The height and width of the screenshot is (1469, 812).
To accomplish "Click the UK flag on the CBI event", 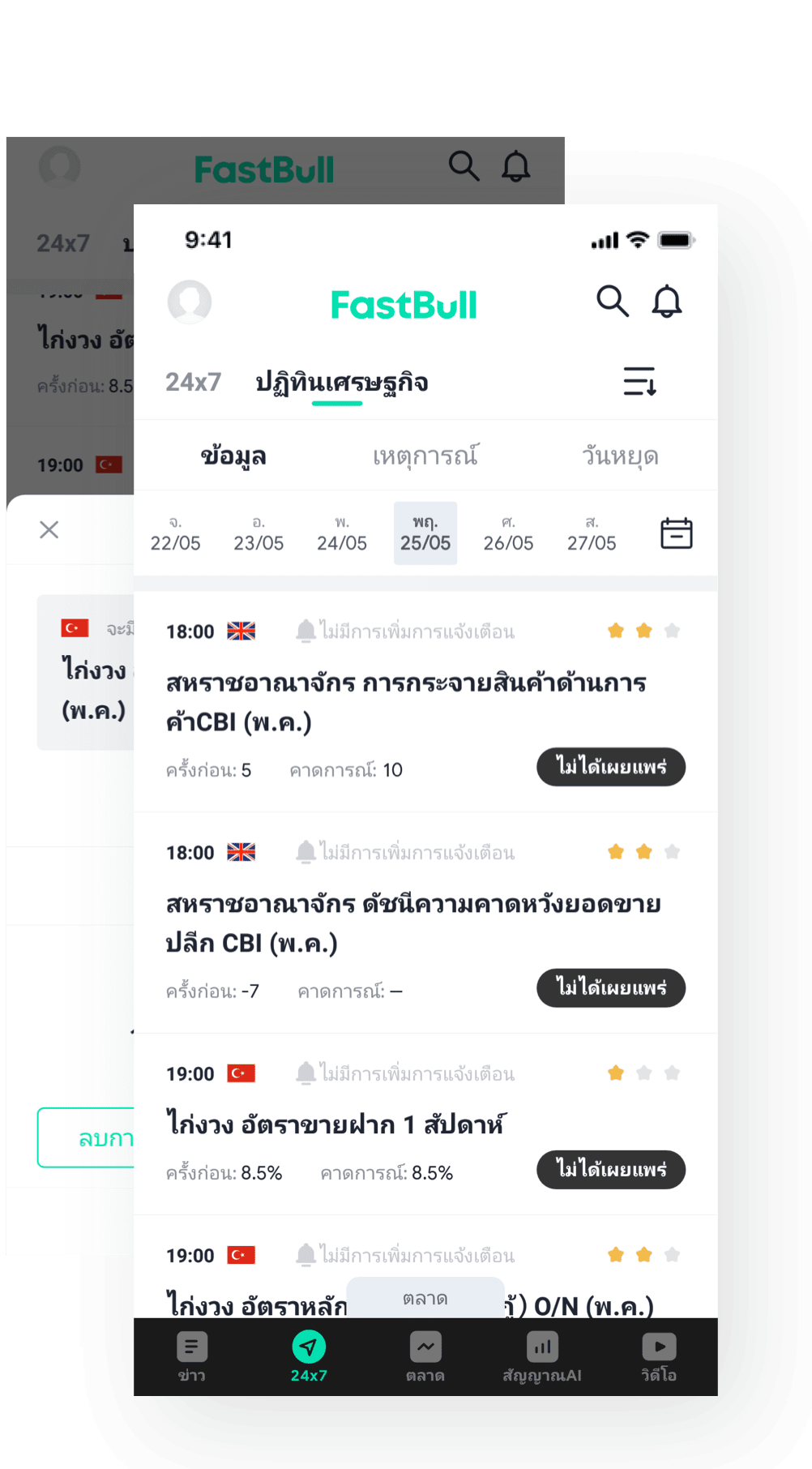I will (x=241, y=630).
